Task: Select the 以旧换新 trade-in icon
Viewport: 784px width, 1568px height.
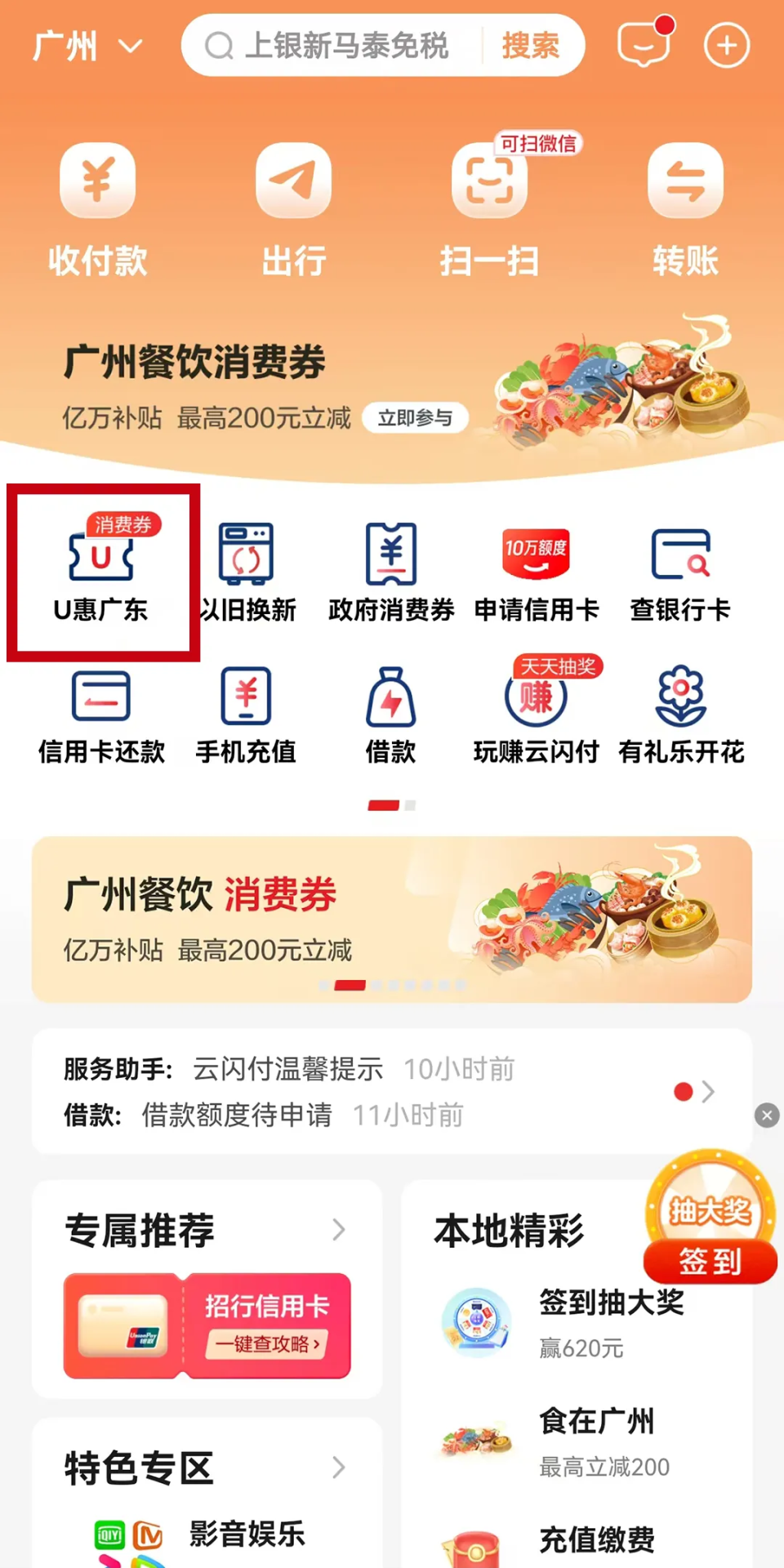Action: [x=247, y=572]
